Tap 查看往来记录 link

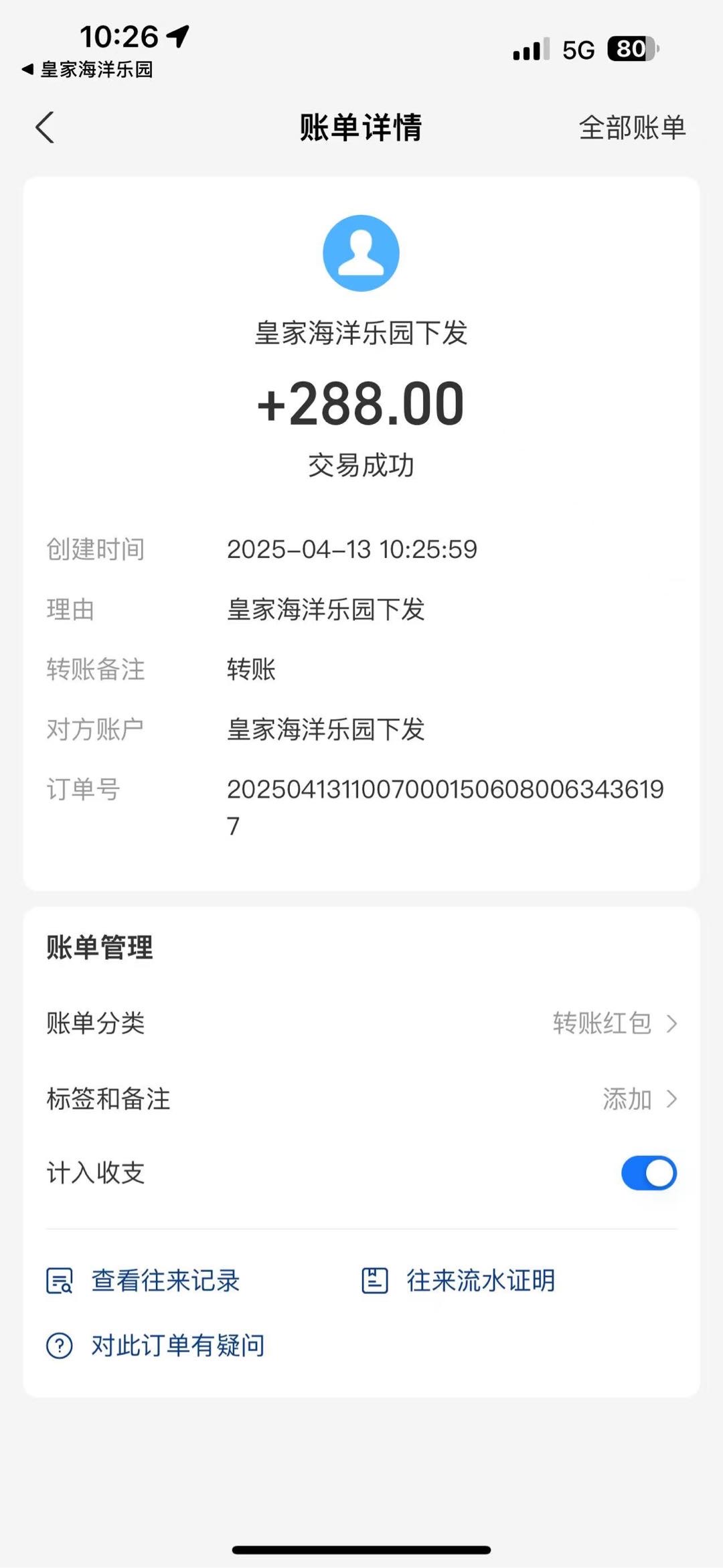[x=164, y=1280]
